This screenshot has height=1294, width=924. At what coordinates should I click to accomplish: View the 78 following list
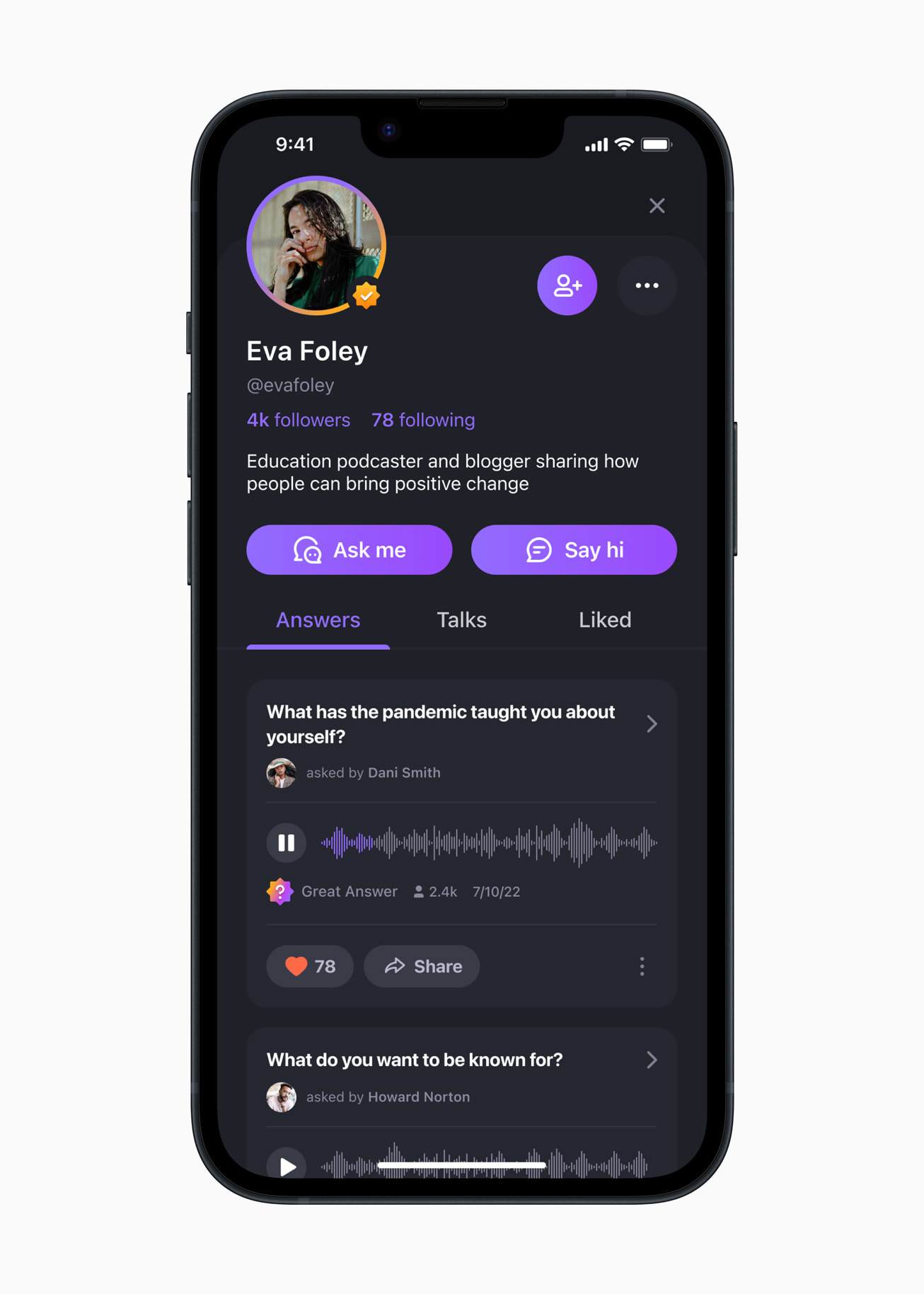click(x=423, y=420)
